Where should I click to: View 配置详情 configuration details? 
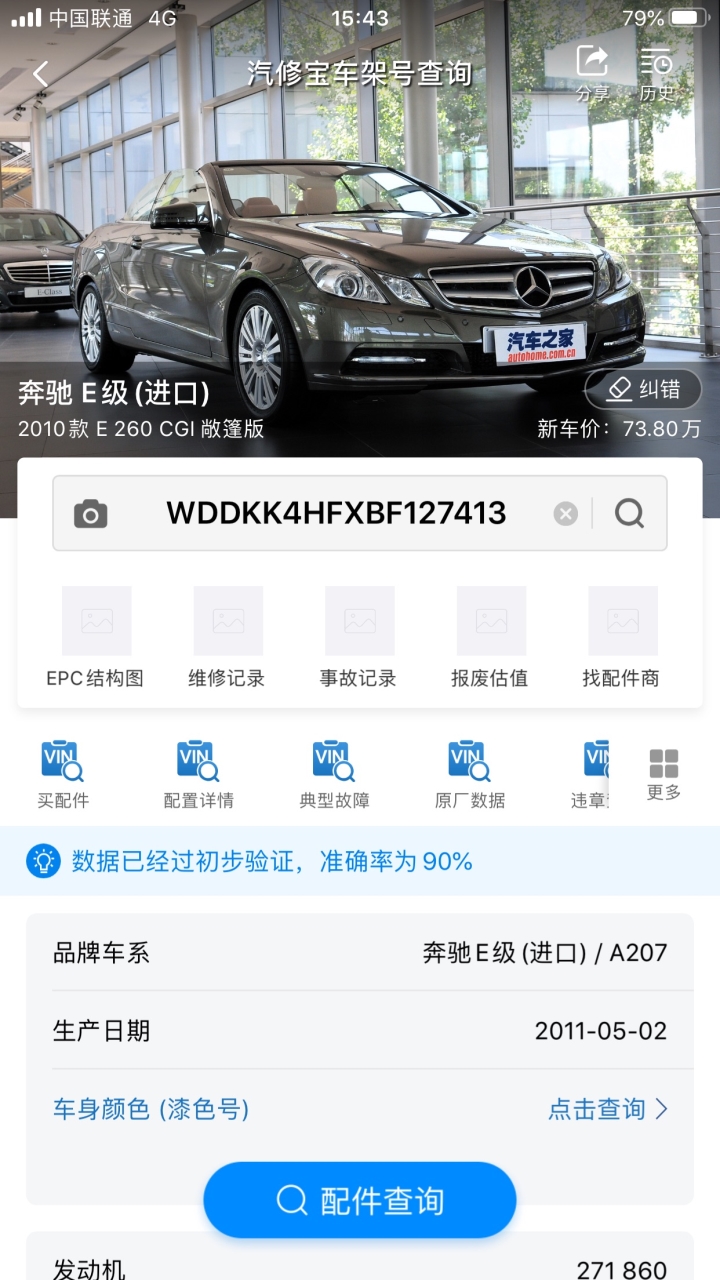[199, 775]
